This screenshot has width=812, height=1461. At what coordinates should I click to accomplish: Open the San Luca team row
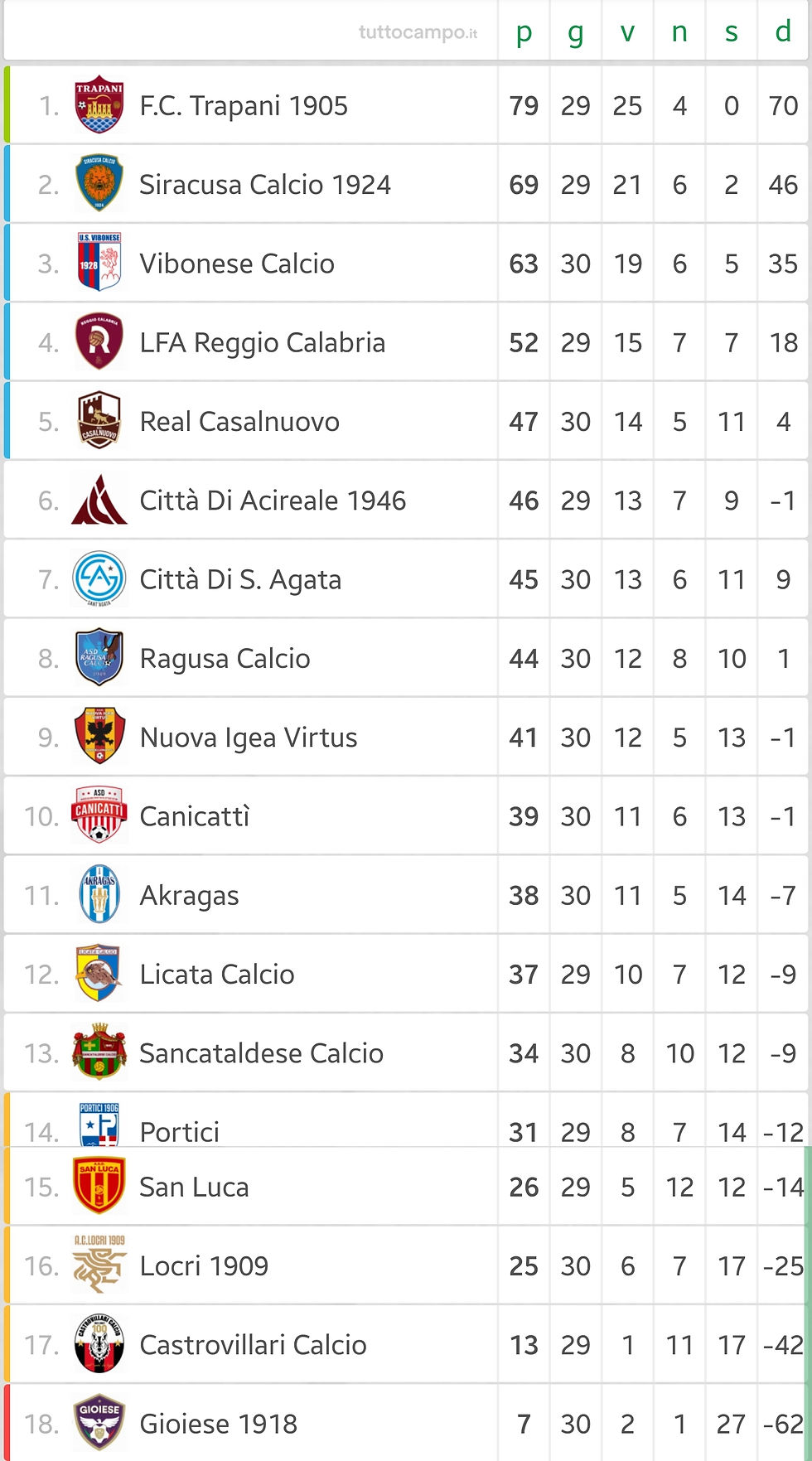406,1187
